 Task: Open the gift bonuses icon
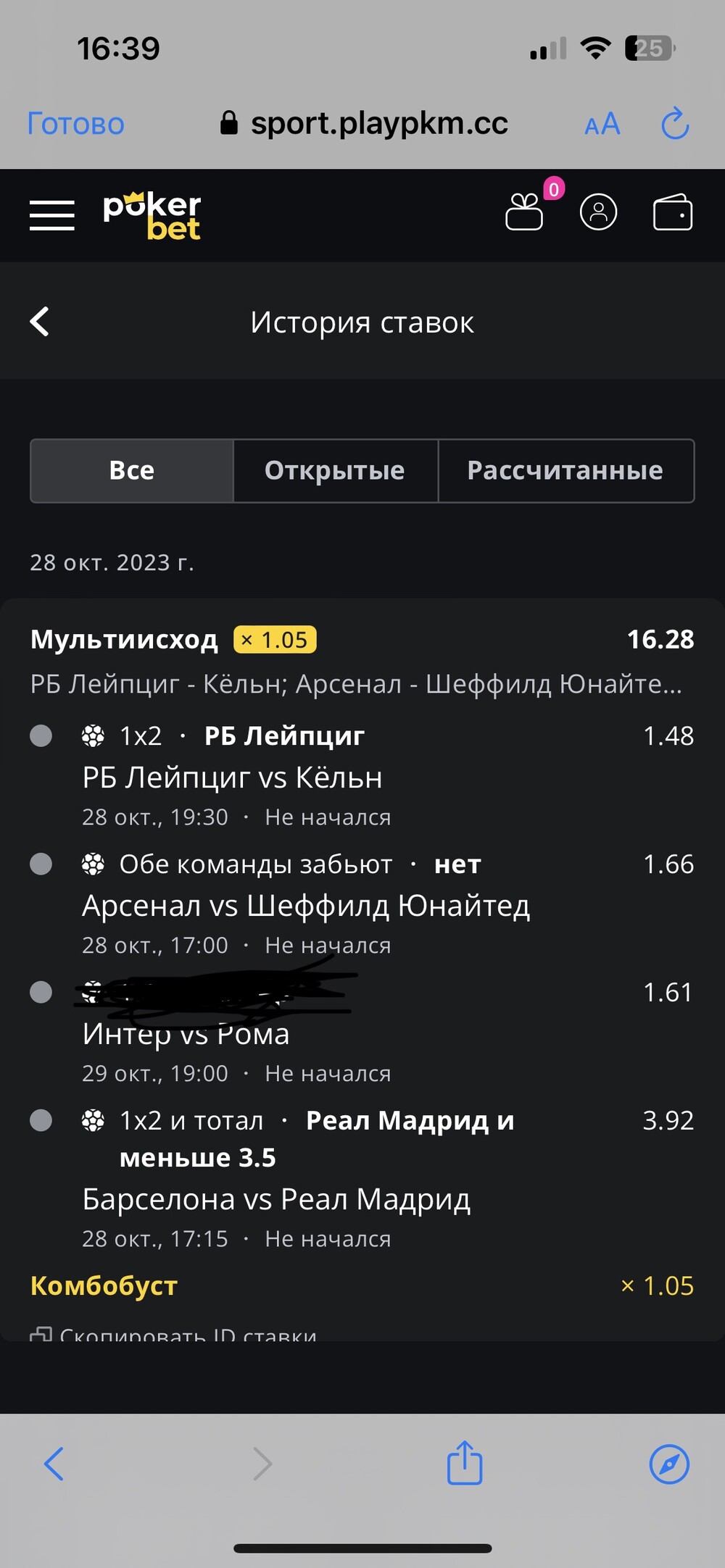(524, 212)
